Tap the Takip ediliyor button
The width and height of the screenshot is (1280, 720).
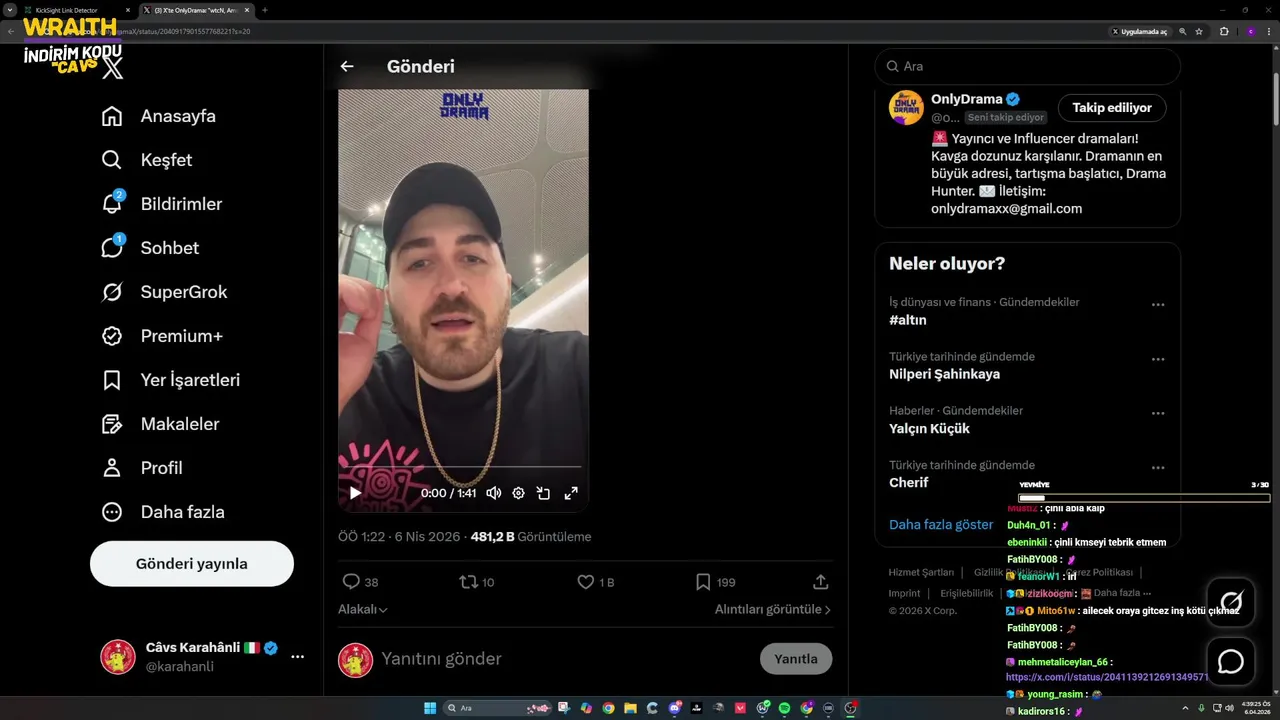pos(1112,108)
